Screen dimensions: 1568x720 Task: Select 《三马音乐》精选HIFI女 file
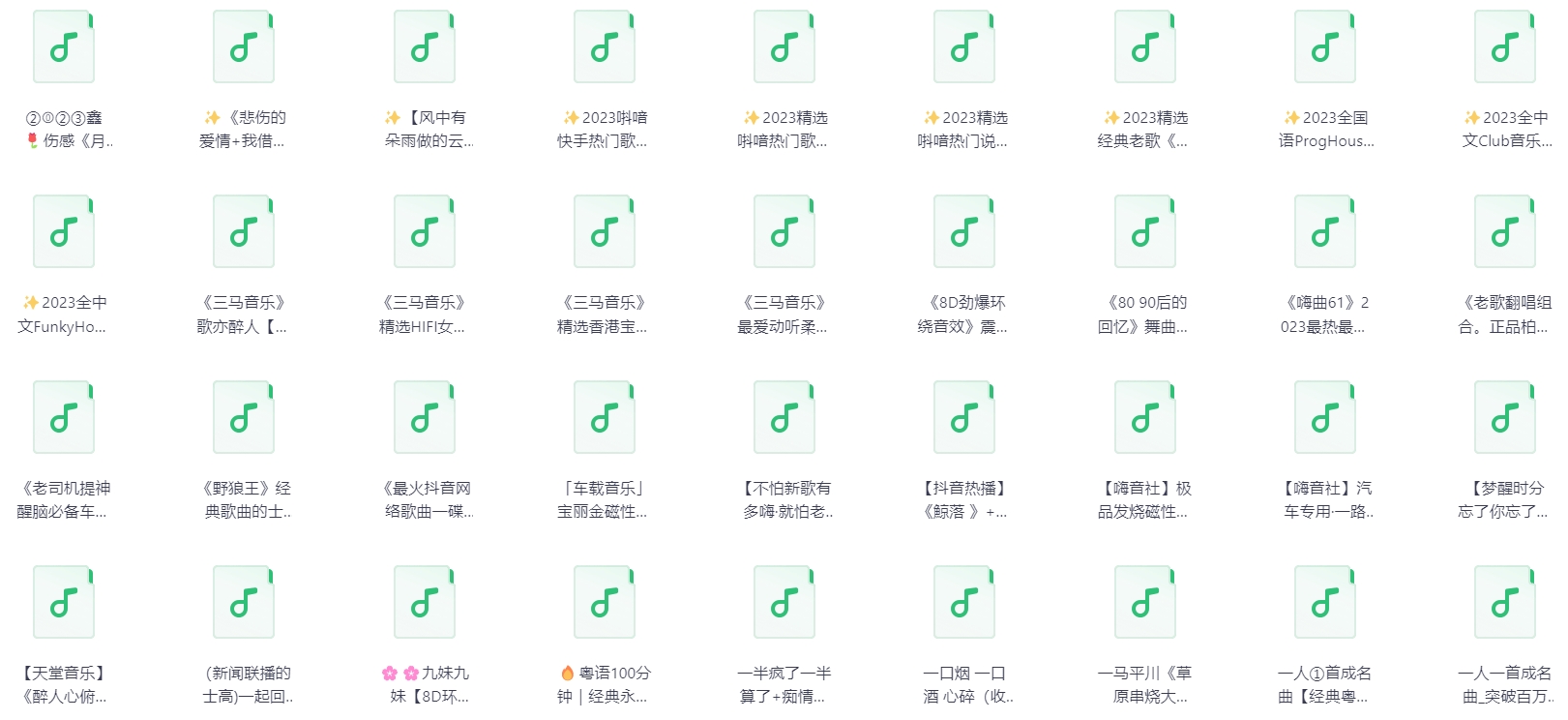coord(425,232)
